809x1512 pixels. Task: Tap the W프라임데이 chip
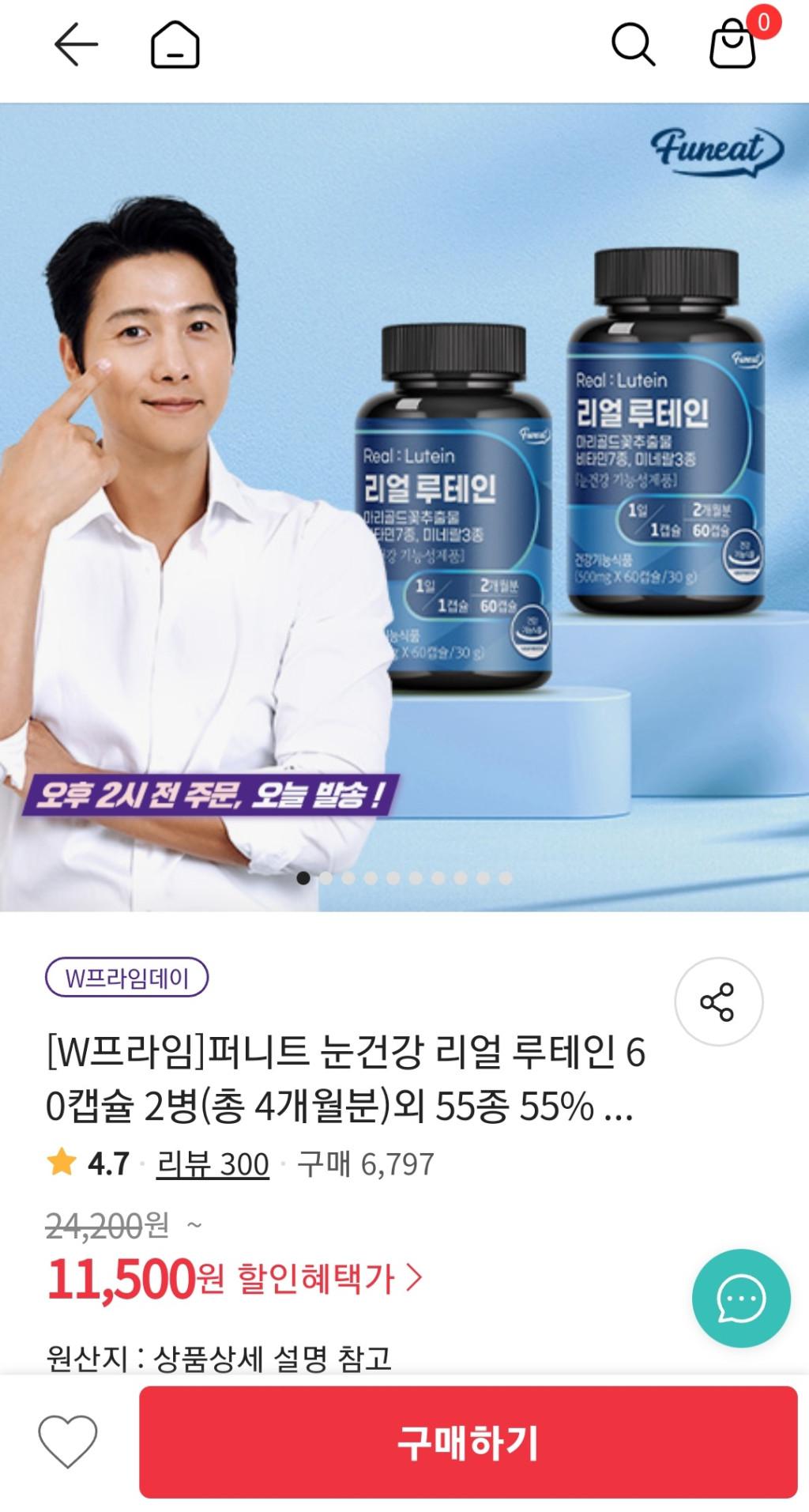(127, 978)
